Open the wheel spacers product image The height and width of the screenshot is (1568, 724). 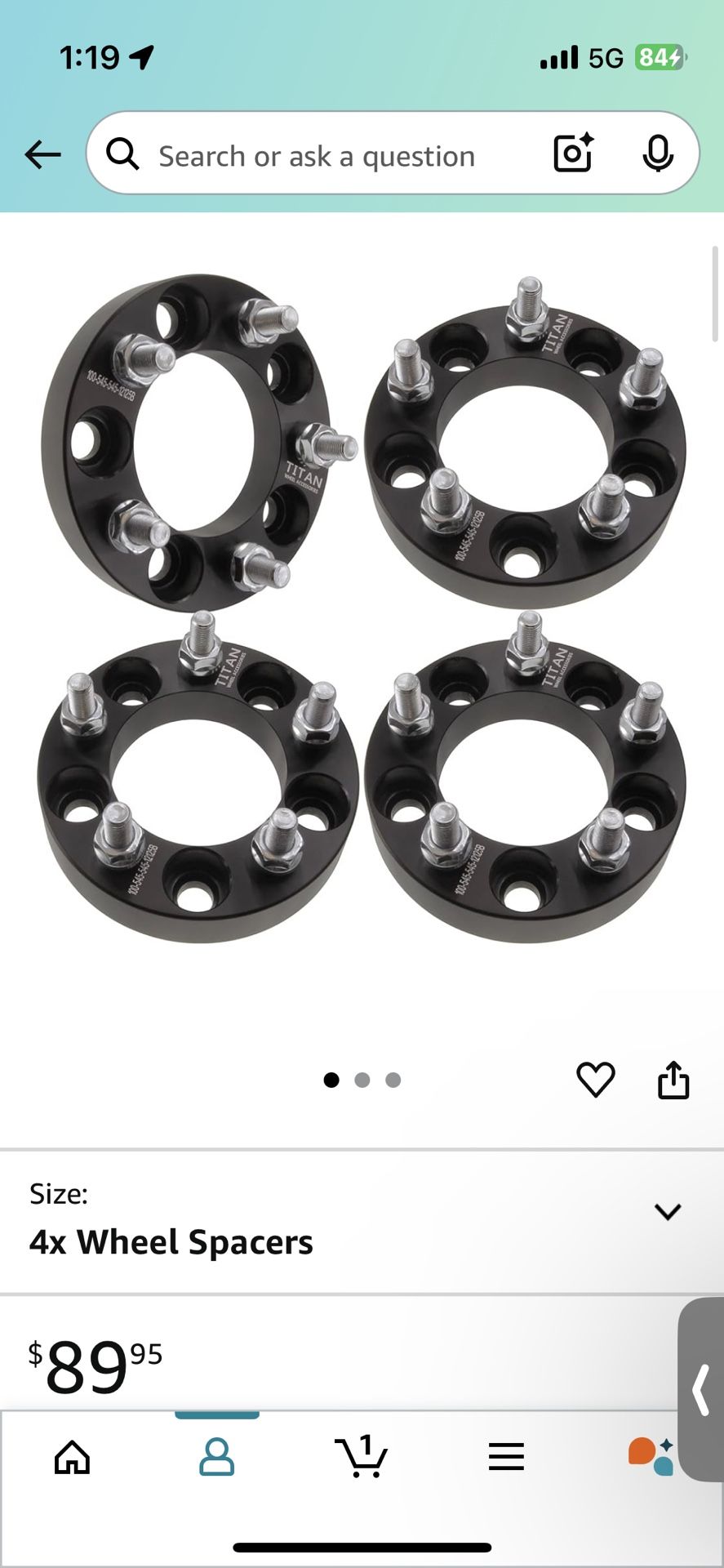[362, 608]
